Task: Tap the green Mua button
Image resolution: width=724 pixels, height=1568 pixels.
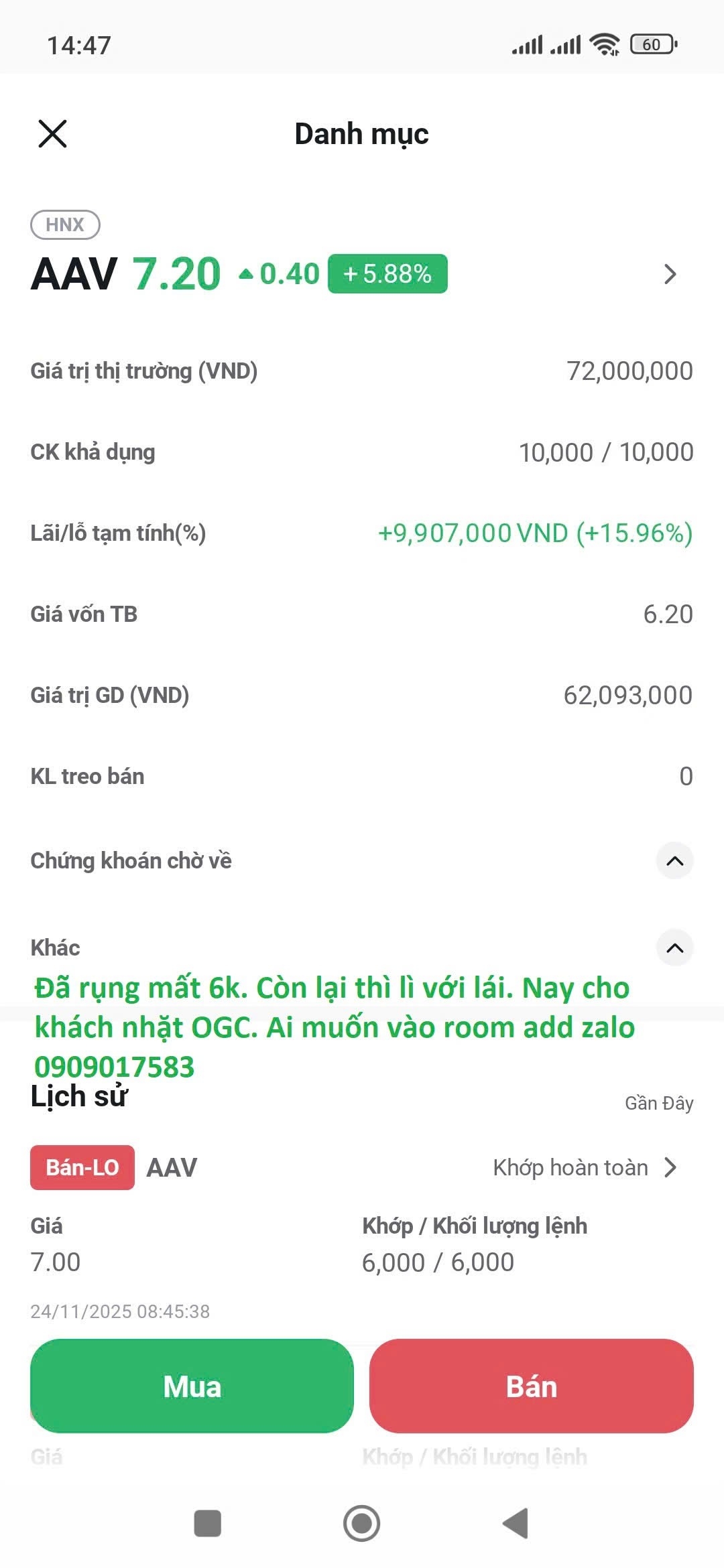Action: 192,1386
